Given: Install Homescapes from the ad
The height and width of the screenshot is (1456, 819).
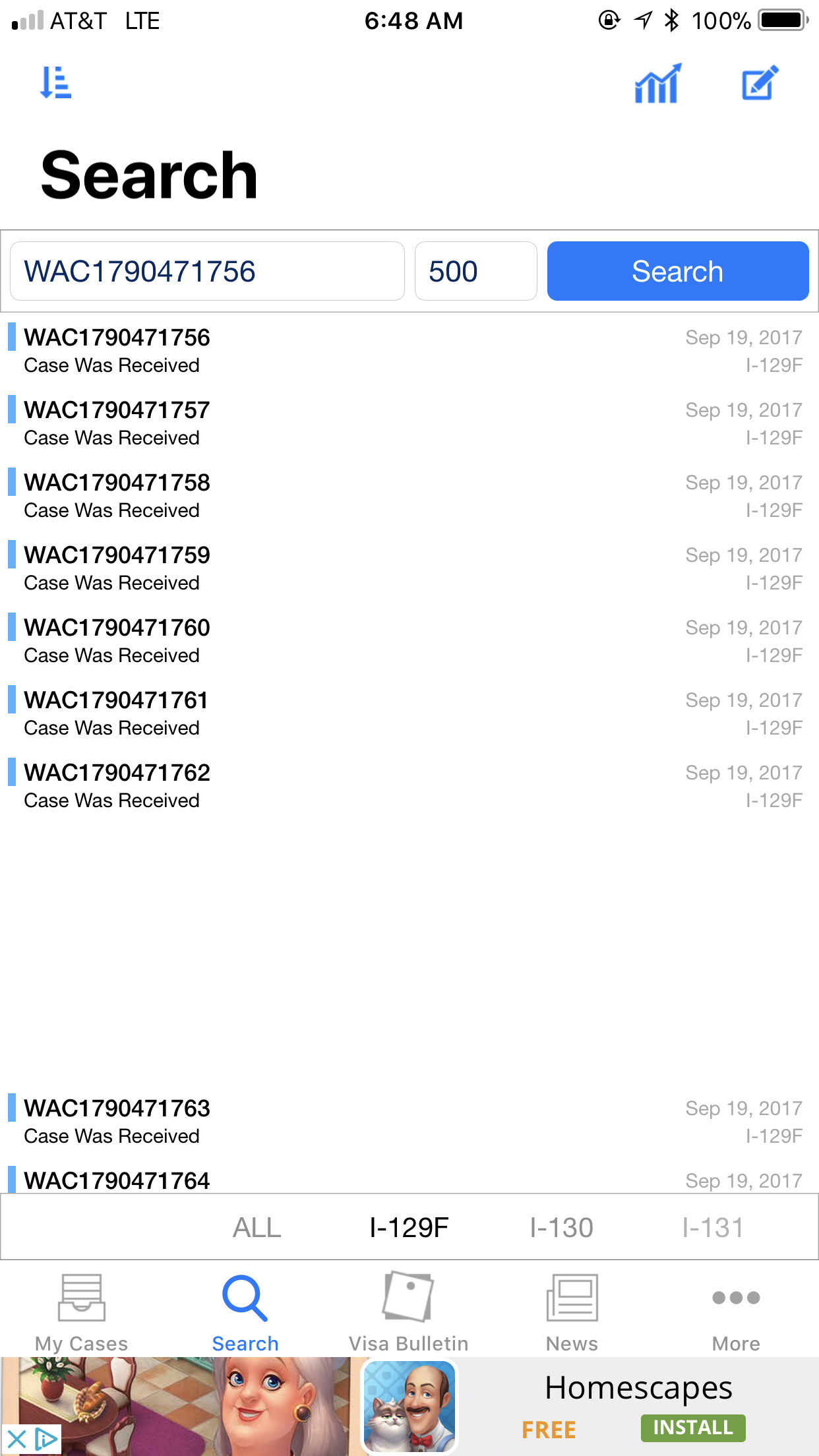Looking at the screenshot, I should pos(693,1428).
